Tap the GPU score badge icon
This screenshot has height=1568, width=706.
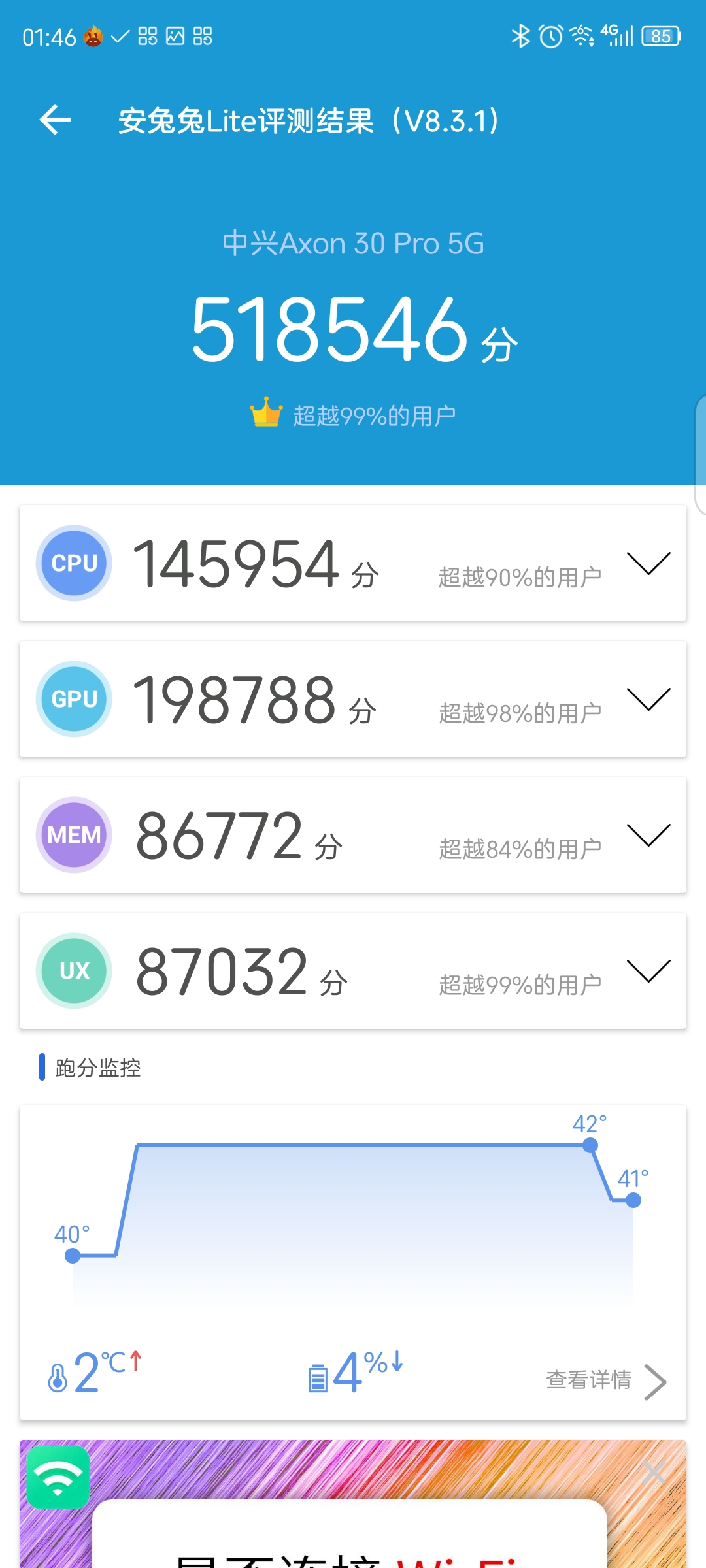point(73,699)
